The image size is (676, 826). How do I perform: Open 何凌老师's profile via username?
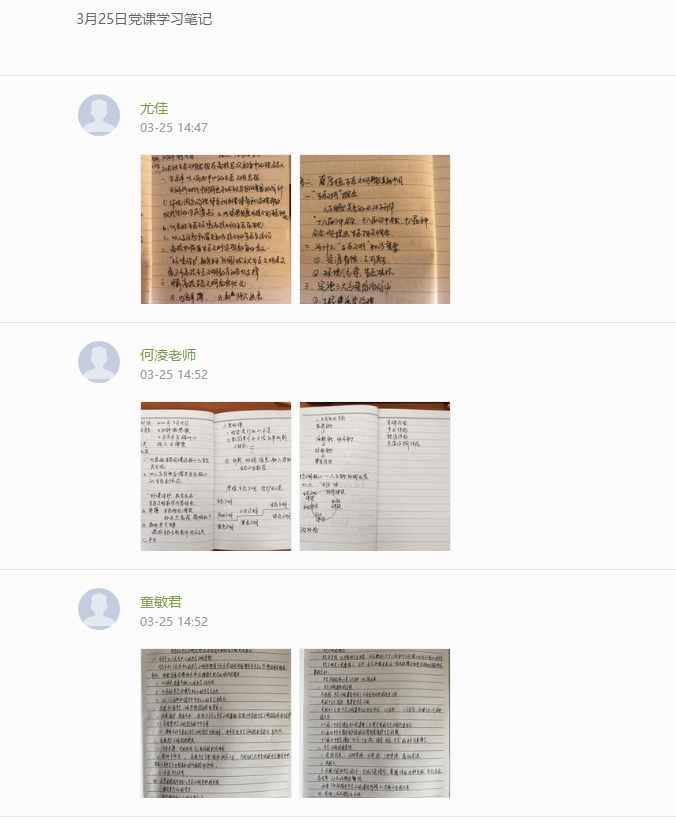pyautogui.click(x=168, y=355)
